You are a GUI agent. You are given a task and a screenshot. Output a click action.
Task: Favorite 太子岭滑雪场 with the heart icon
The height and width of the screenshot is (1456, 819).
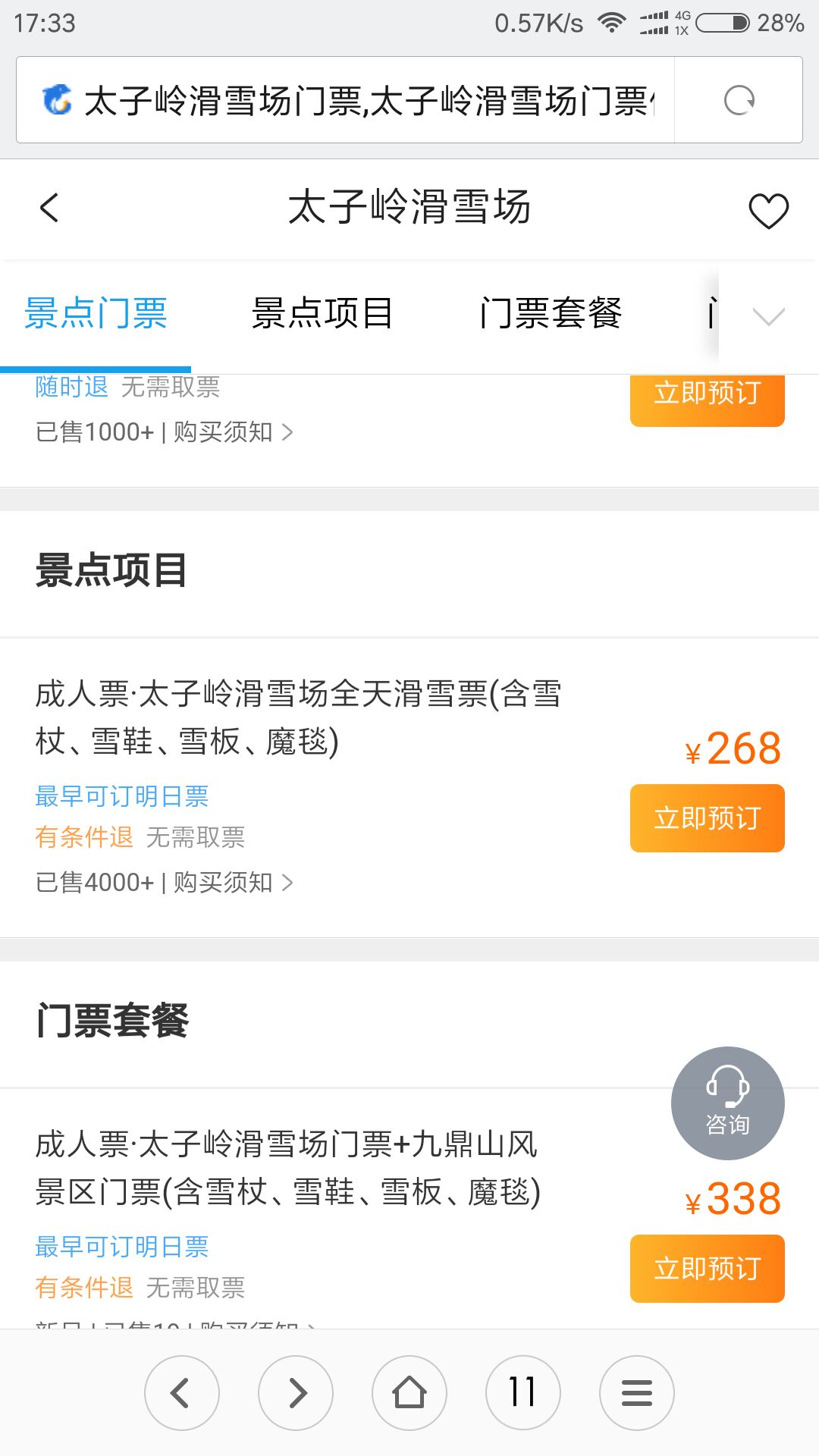pos(768,210)
